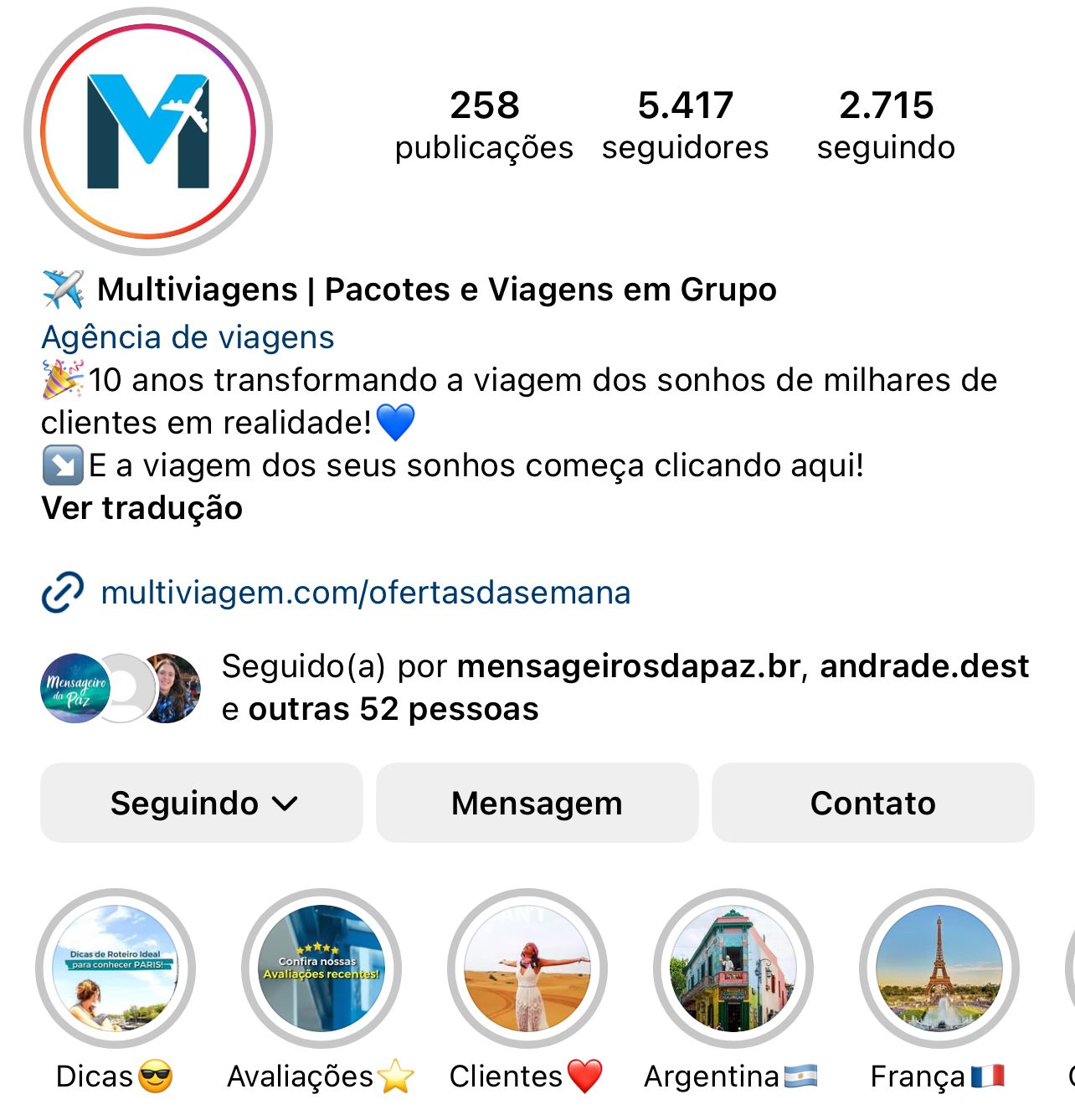Expand the Seguindo dropdown button
Image resolution: width=1075 pixels, height=1120 pixels.
pyautogui.click(x=202, y=803)
